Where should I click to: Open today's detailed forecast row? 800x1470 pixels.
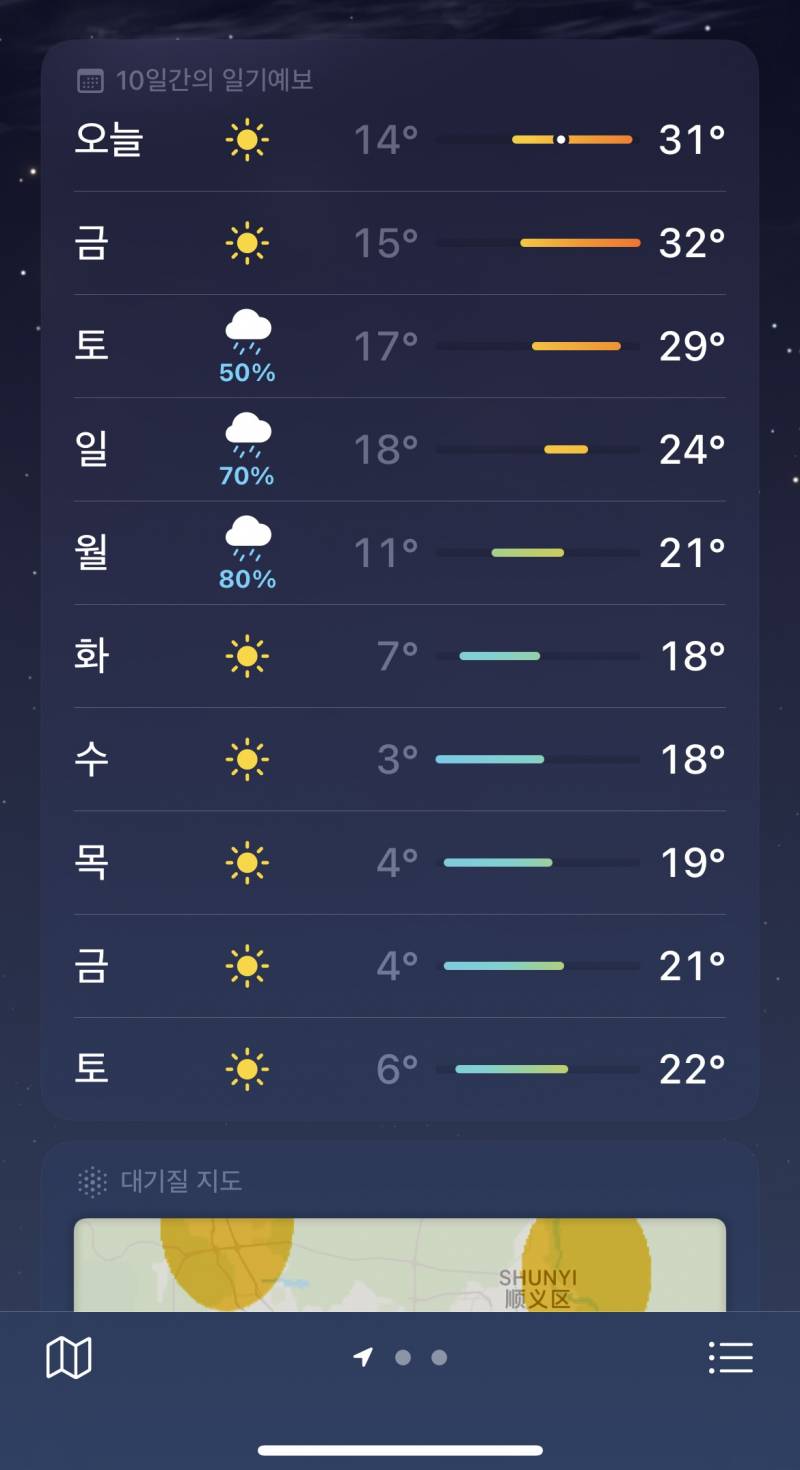click(x=400, y=140)
